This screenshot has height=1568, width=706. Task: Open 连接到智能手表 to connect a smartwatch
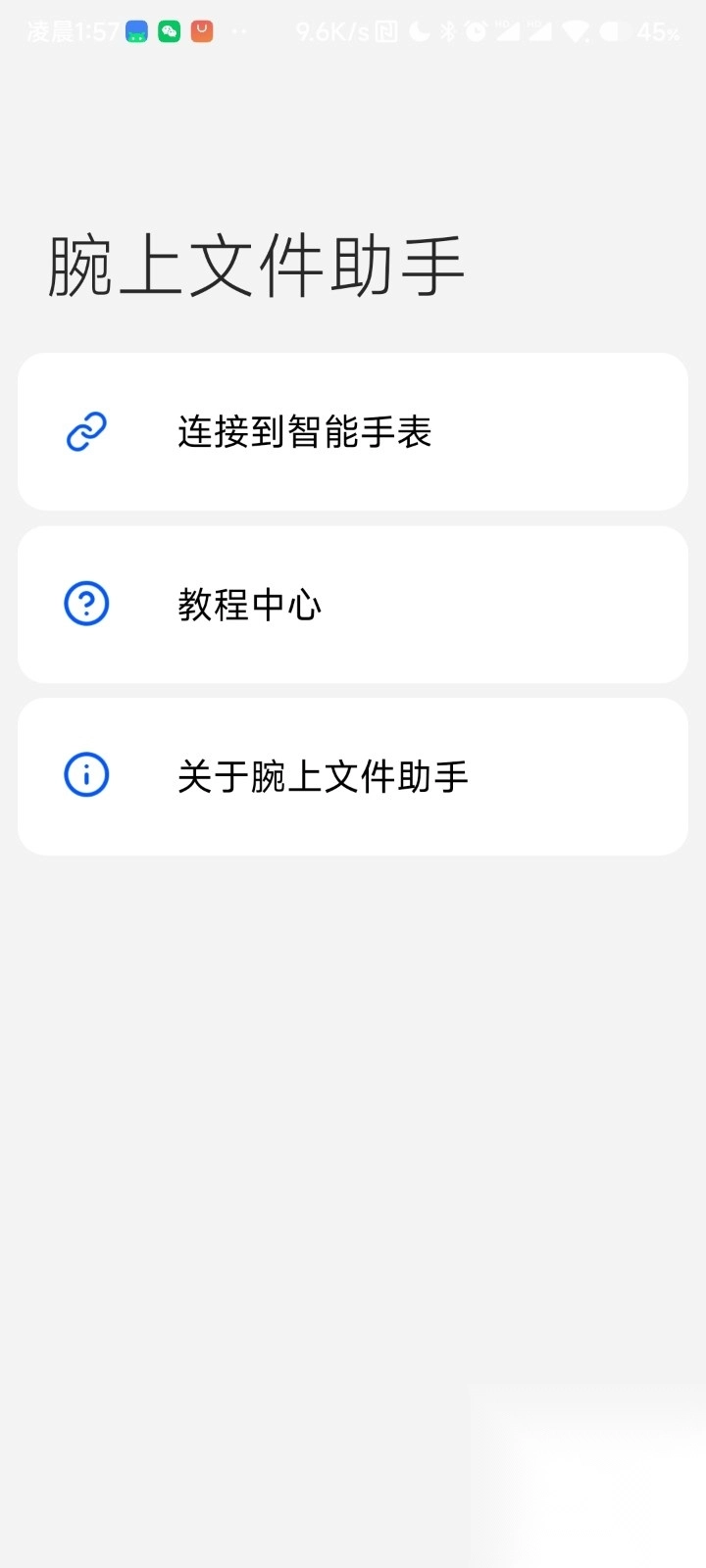click(353, 431)
